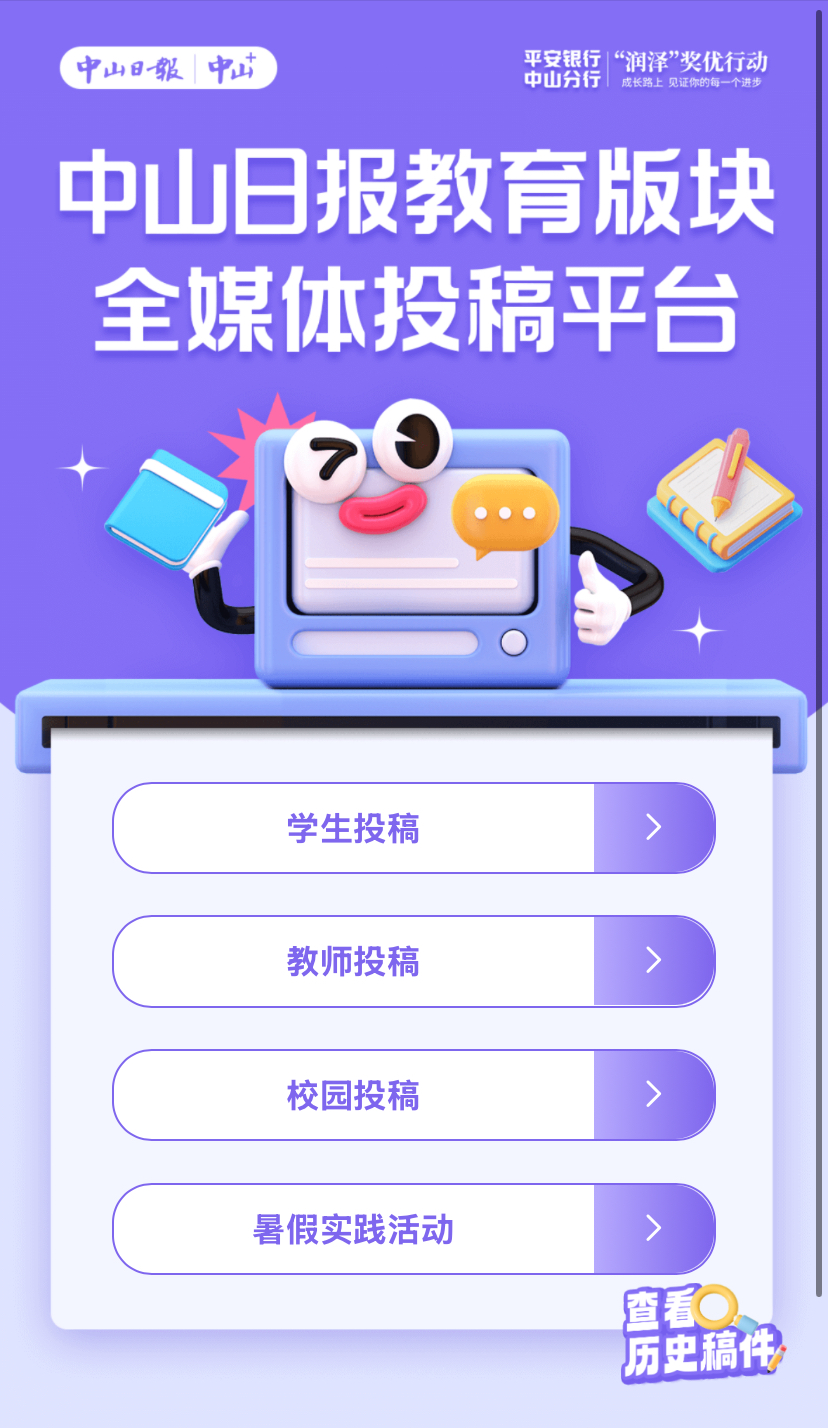828x1428 pixels.
Task: Open 学生投稿 submission
Action: pos(413,828)
